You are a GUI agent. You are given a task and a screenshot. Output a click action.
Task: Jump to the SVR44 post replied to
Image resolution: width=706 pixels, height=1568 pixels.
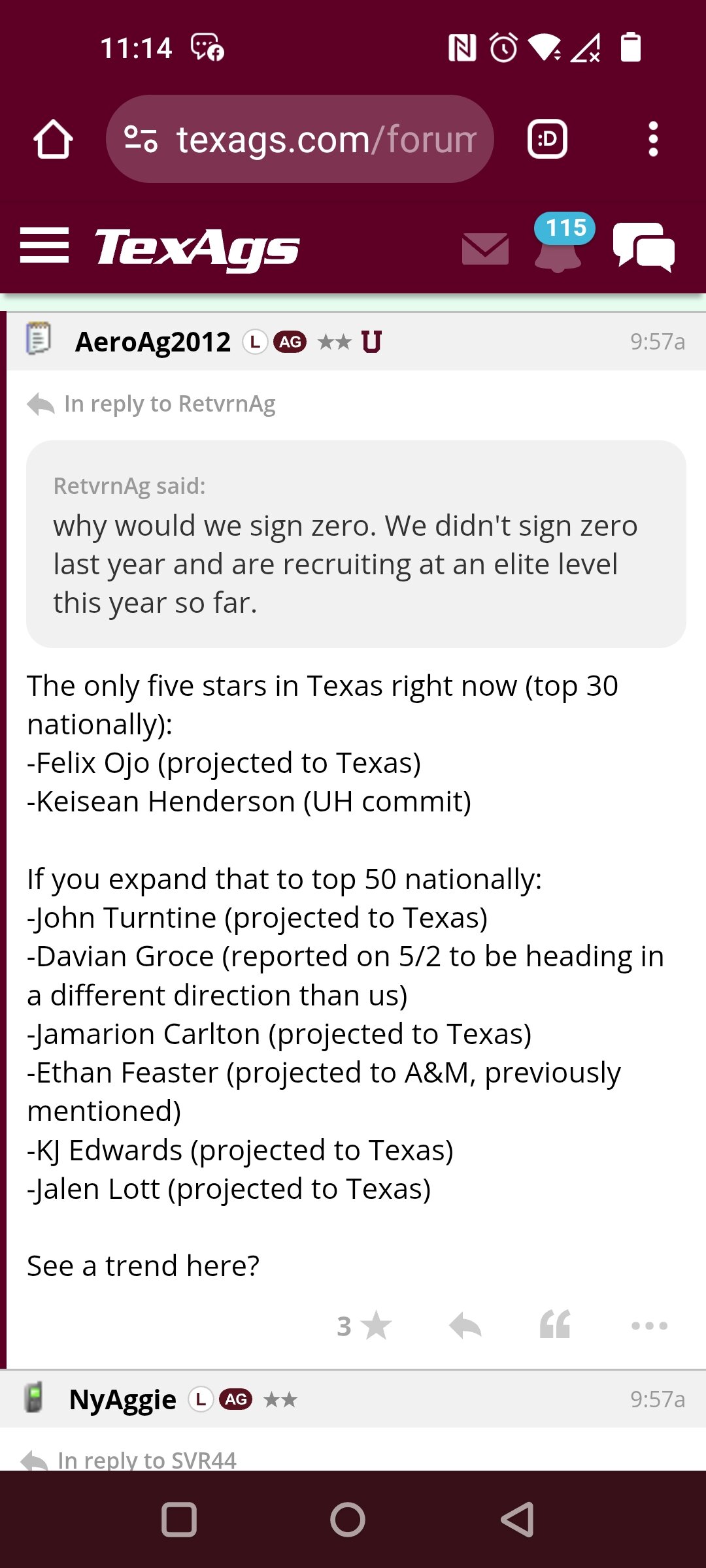tap(128, 1460)
